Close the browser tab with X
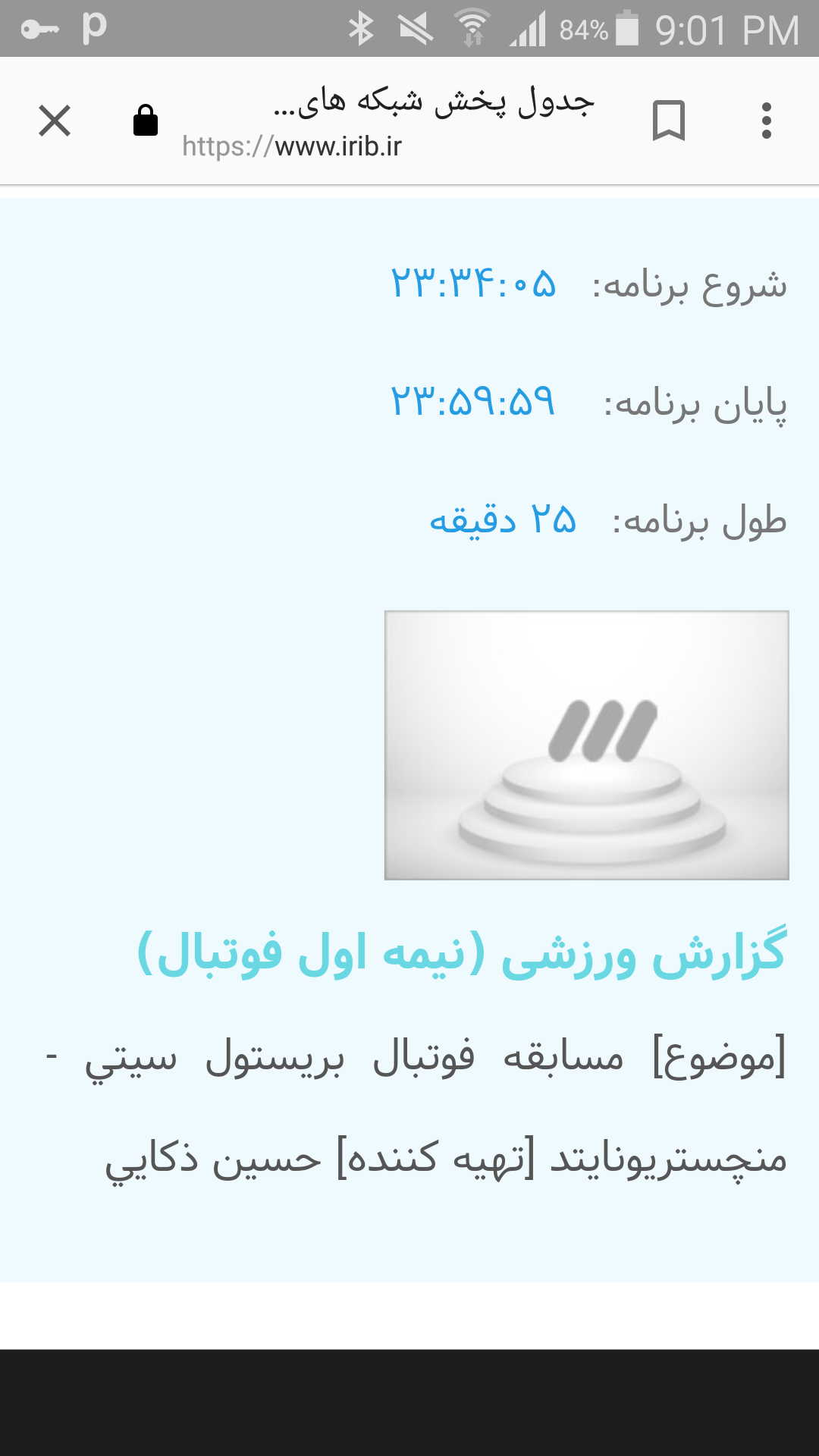The width and height of the screenshot is (819, 1456). pos(55,121)
